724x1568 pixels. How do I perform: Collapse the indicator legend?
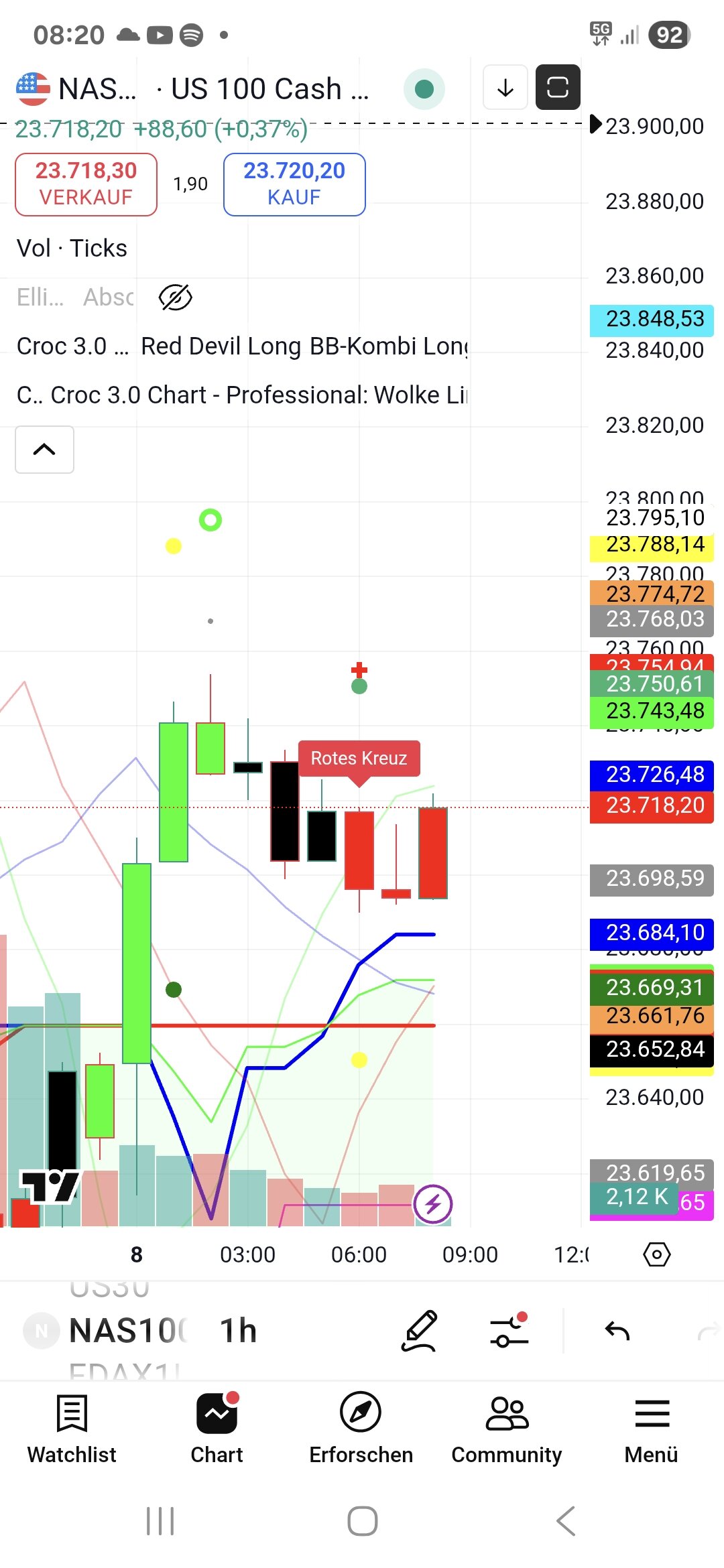44,450
